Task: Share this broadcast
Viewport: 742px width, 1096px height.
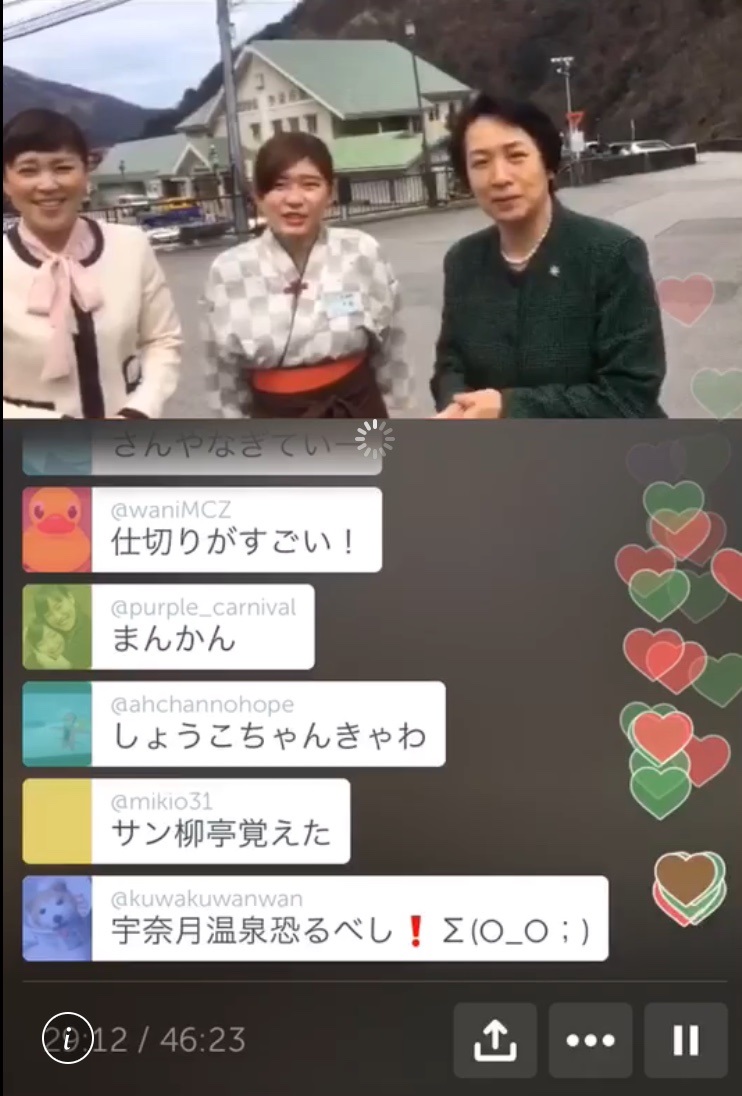Action: click(495, 1040)
